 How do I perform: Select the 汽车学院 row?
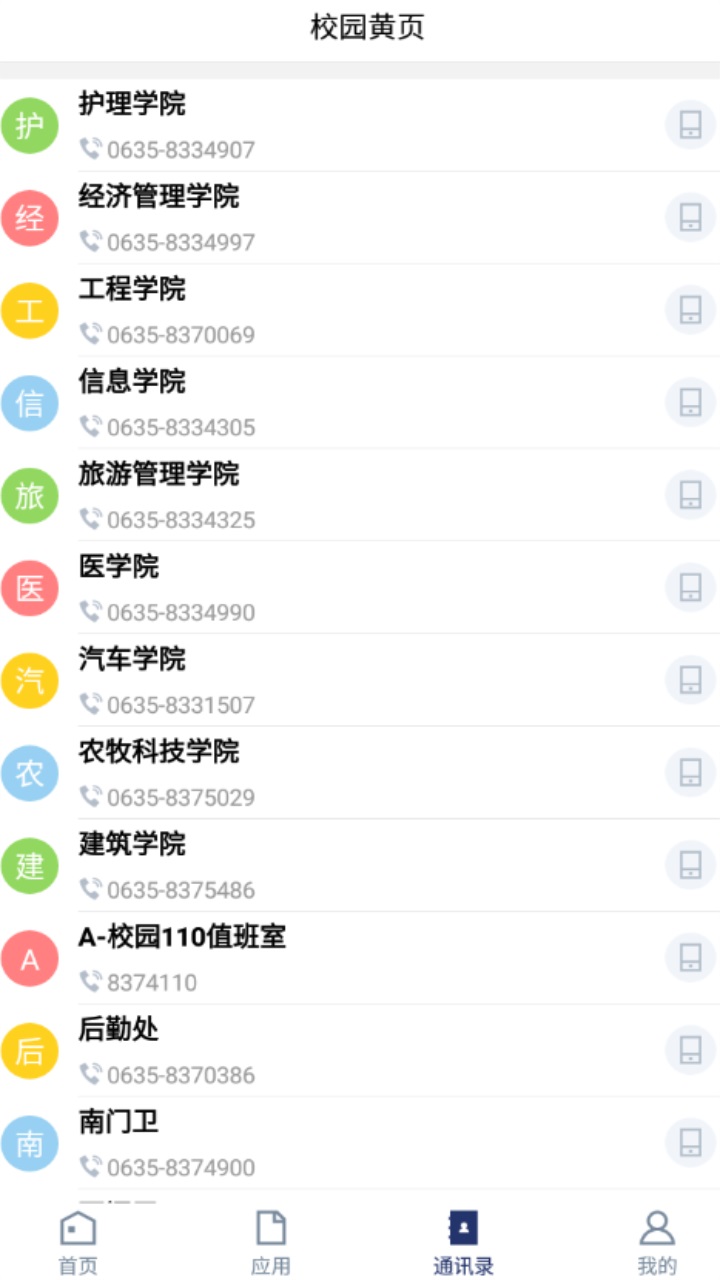(x=360, y=681)
